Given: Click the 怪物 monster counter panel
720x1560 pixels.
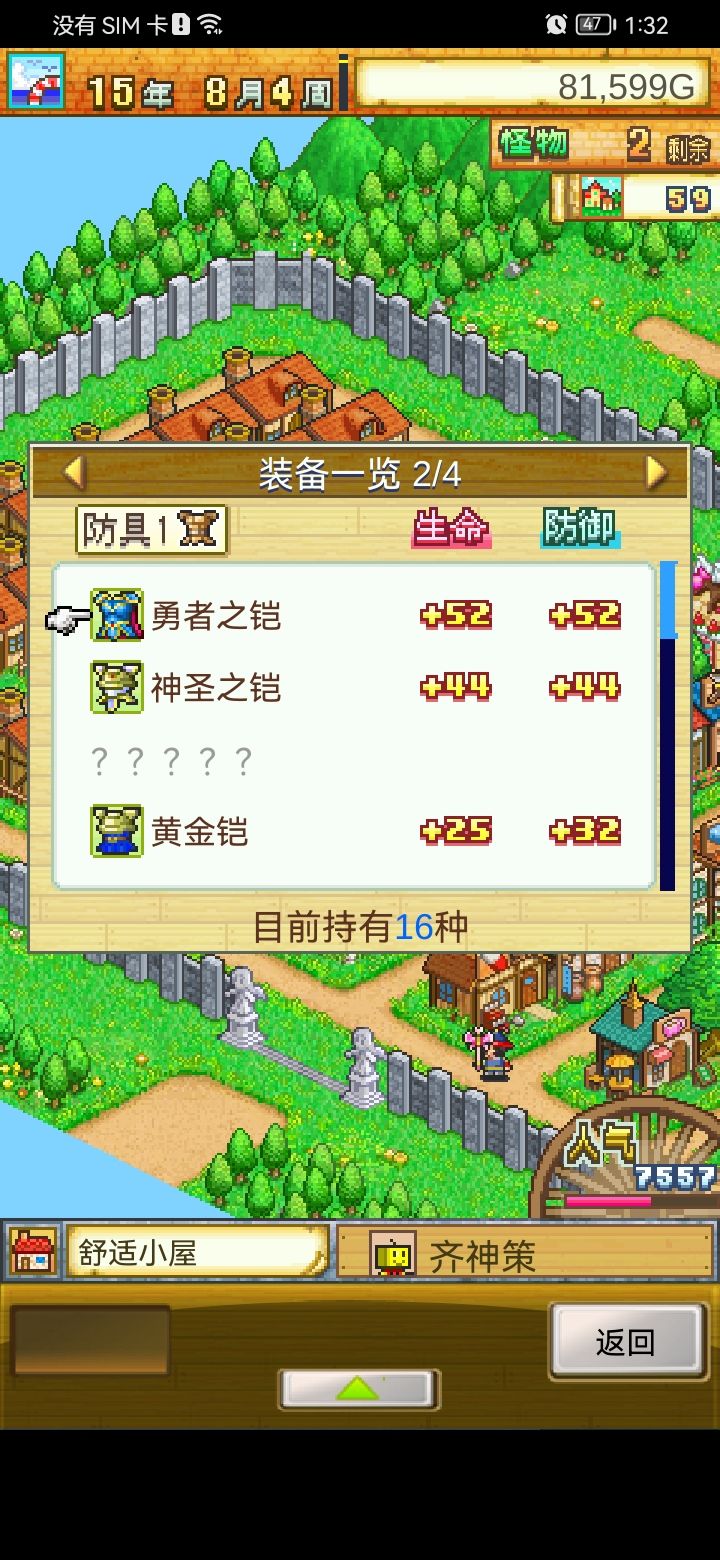Looking at the screenshot, I should tap(600, 144).
